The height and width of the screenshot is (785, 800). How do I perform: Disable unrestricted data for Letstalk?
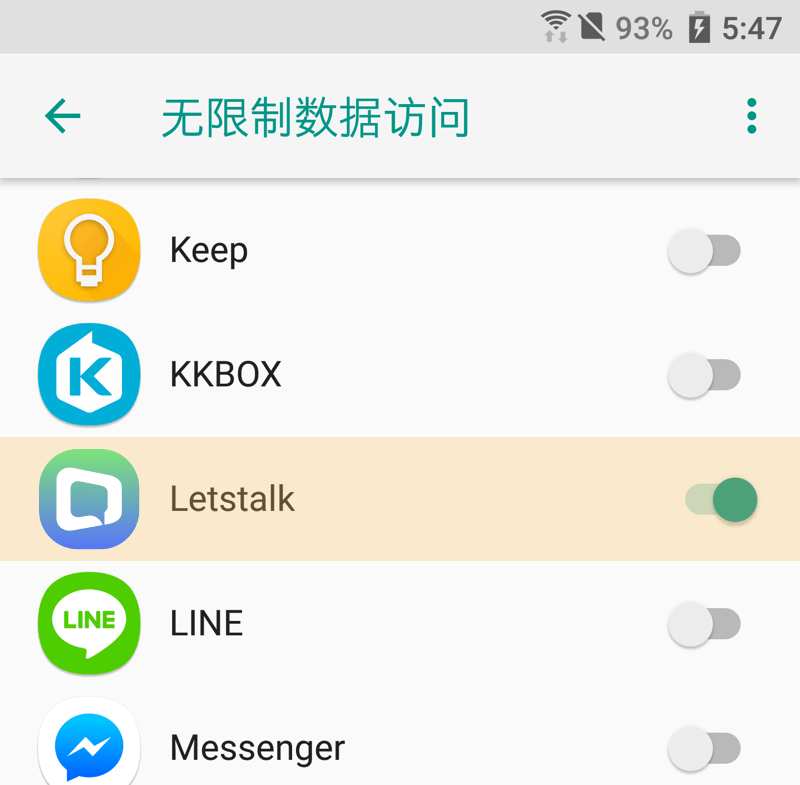[722, 499]
